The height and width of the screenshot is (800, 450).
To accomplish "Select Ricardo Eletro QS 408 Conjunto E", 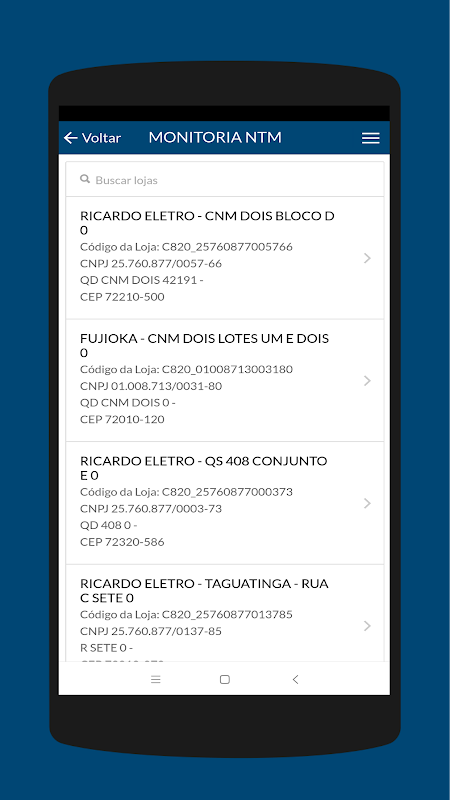I will coord(224,503).
